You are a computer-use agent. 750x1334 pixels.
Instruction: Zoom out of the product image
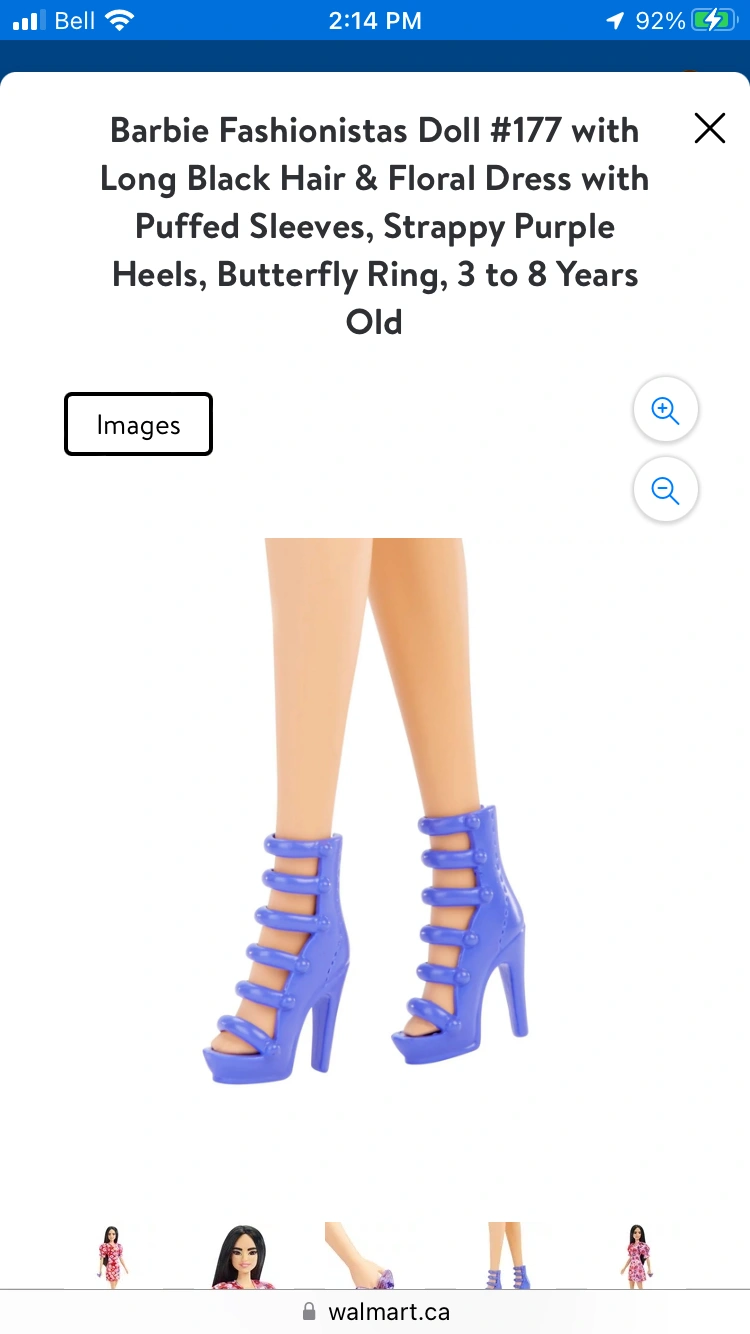click(x=665, y=490)
